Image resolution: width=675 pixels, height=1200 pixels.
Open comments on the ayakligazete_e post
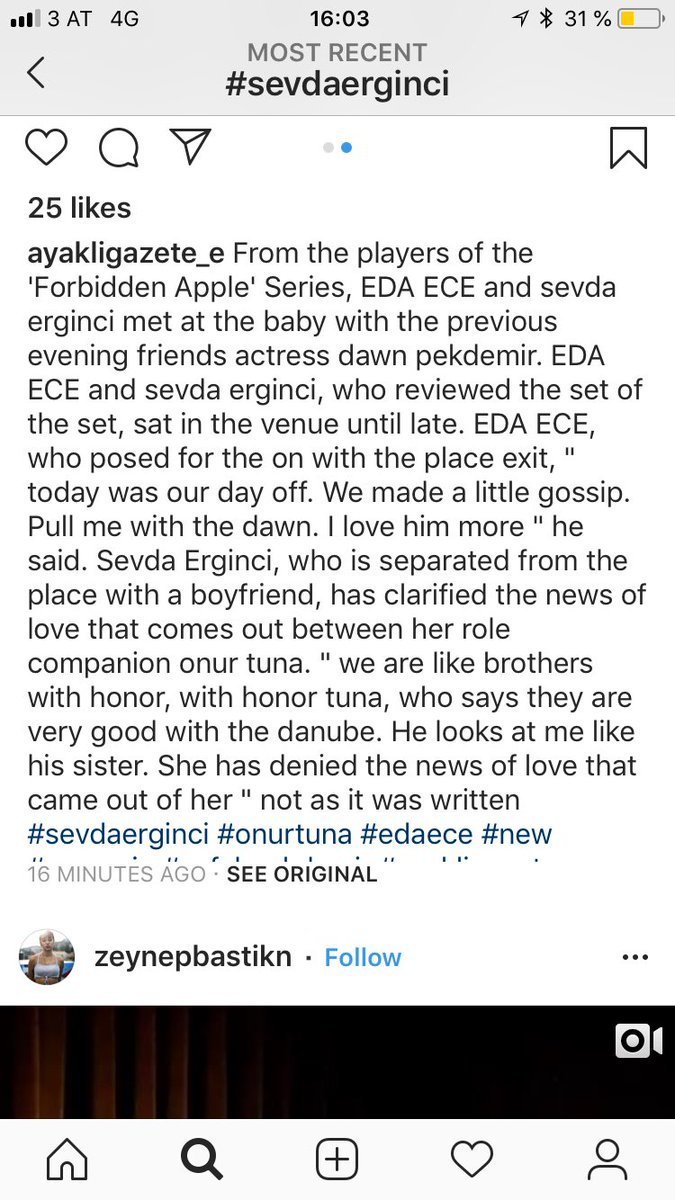tap(118, 148)
